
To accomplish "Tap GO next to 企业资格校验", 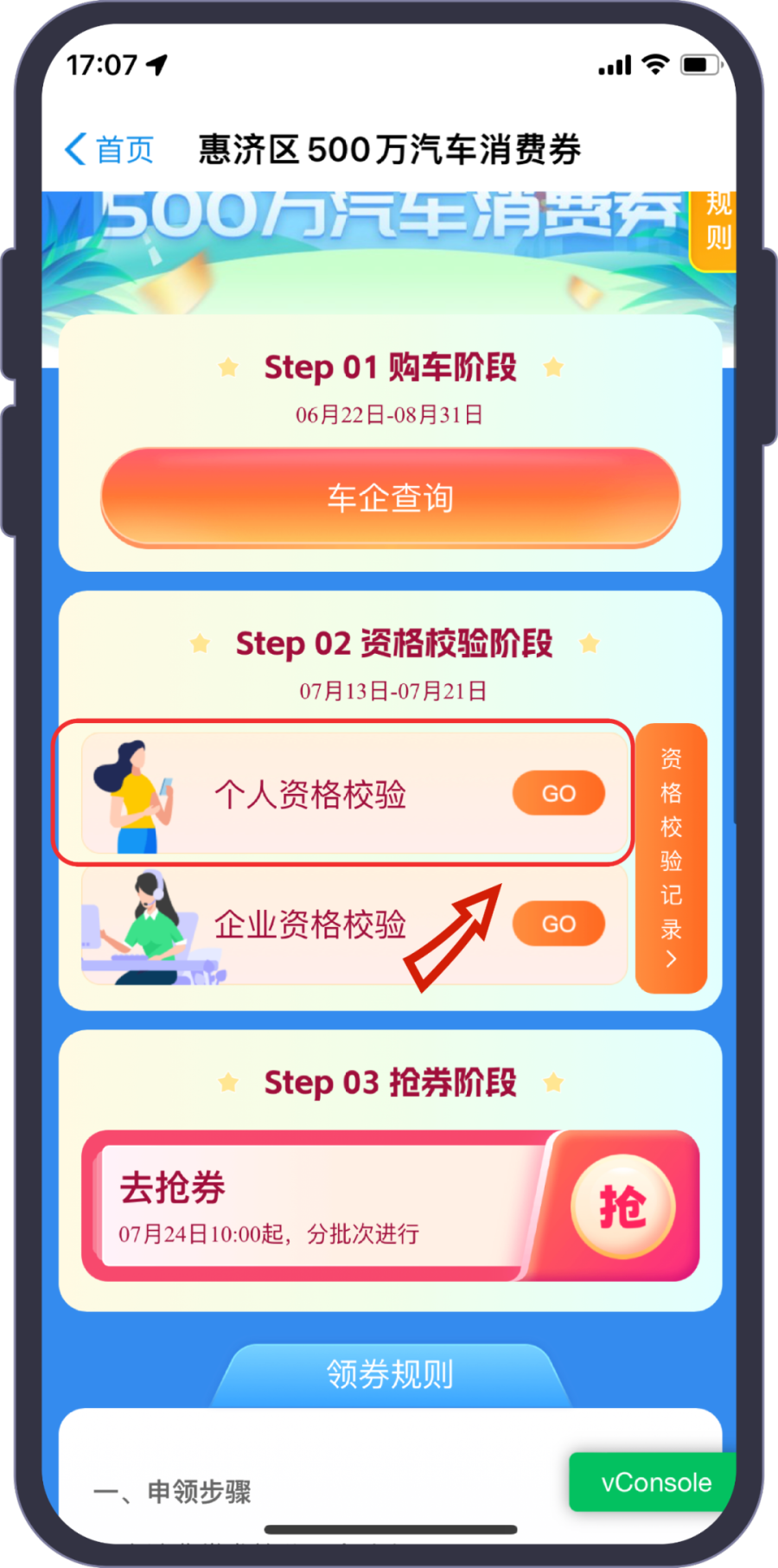I will pos(558,924).
